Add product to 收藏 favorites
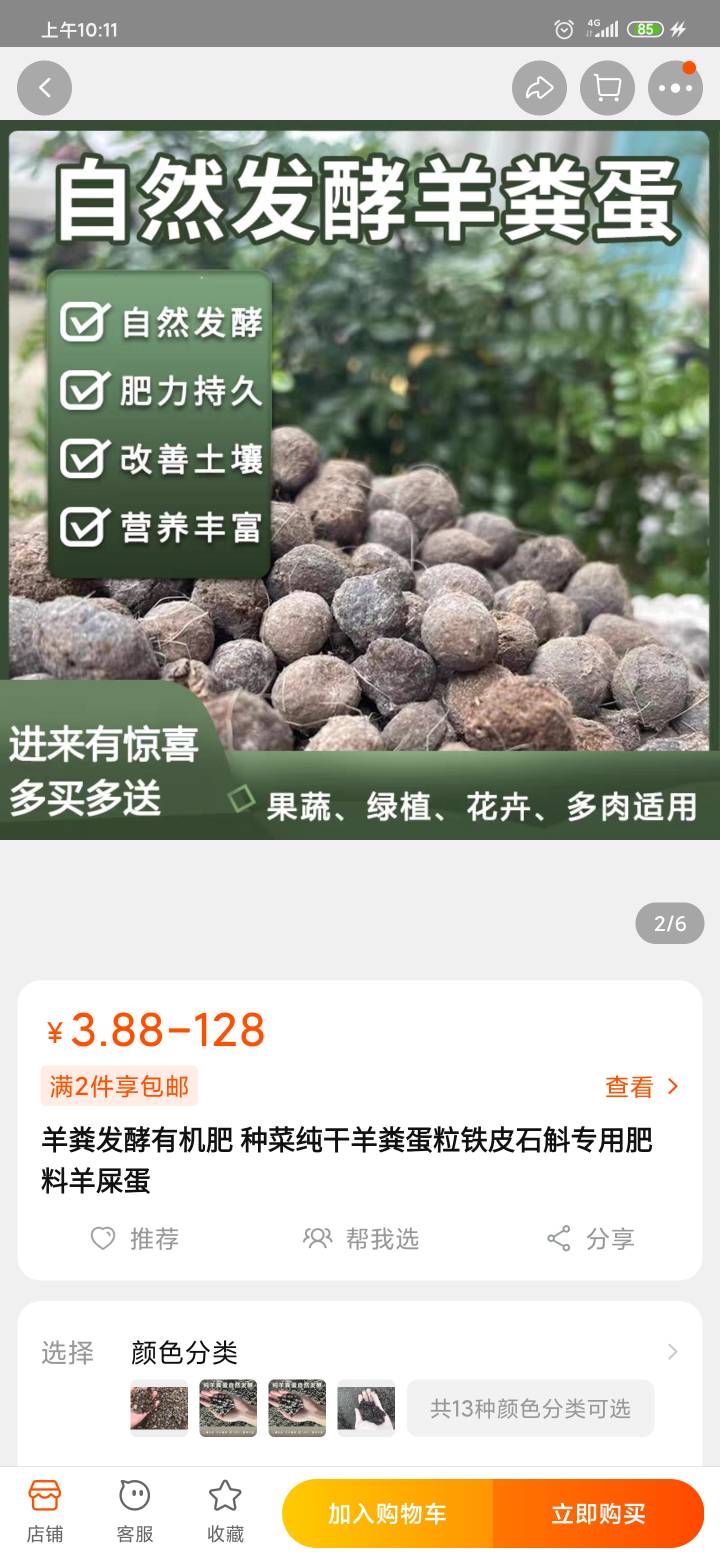 tap(225, 1511)
